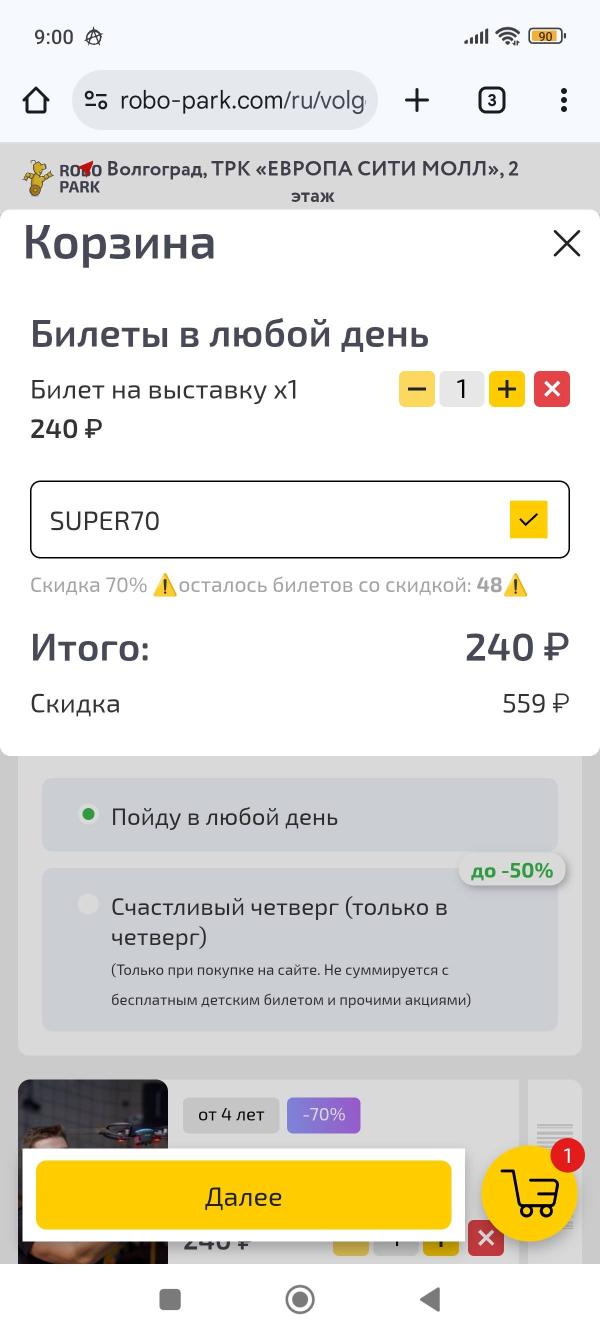Continue with the Далее button
The image size is (600, 1334).
[243, 1196]
